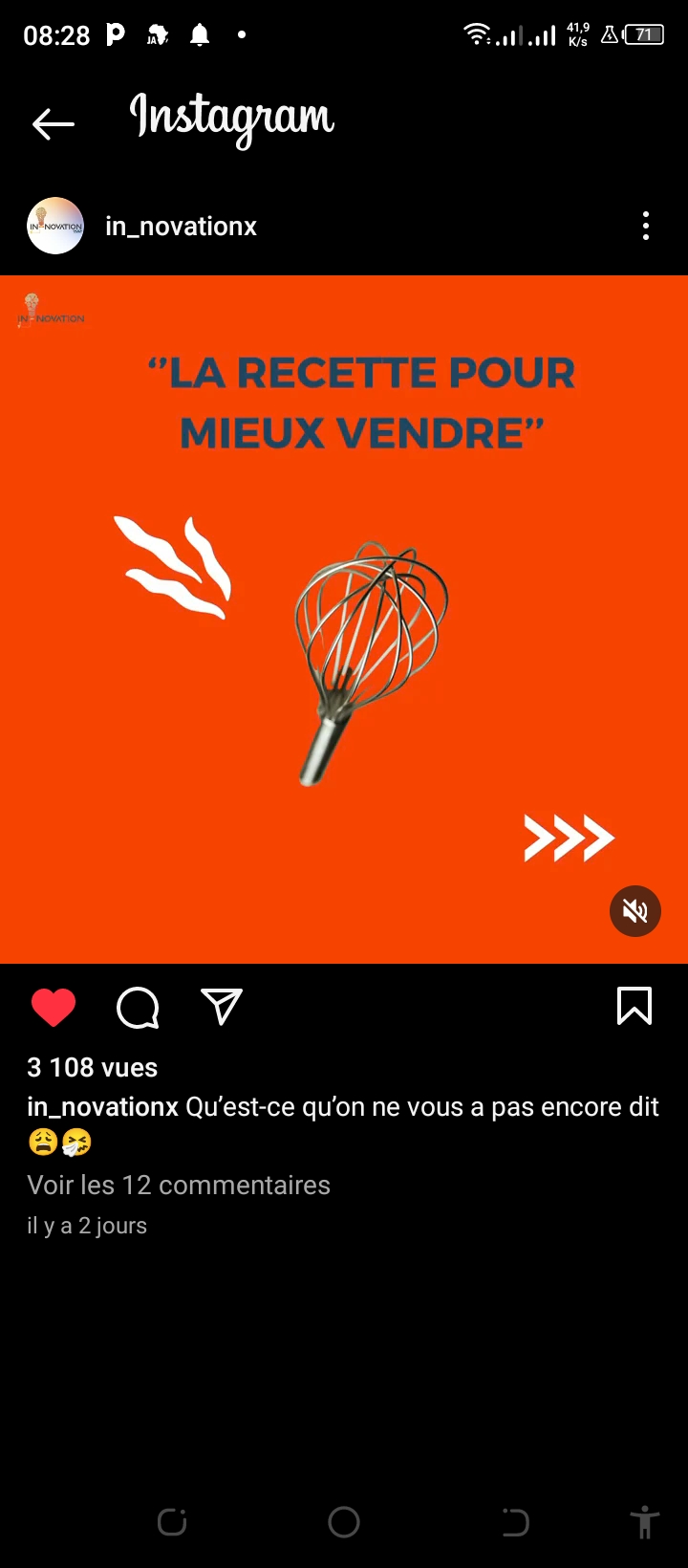Tap system home button

[x=344, y=1522]
